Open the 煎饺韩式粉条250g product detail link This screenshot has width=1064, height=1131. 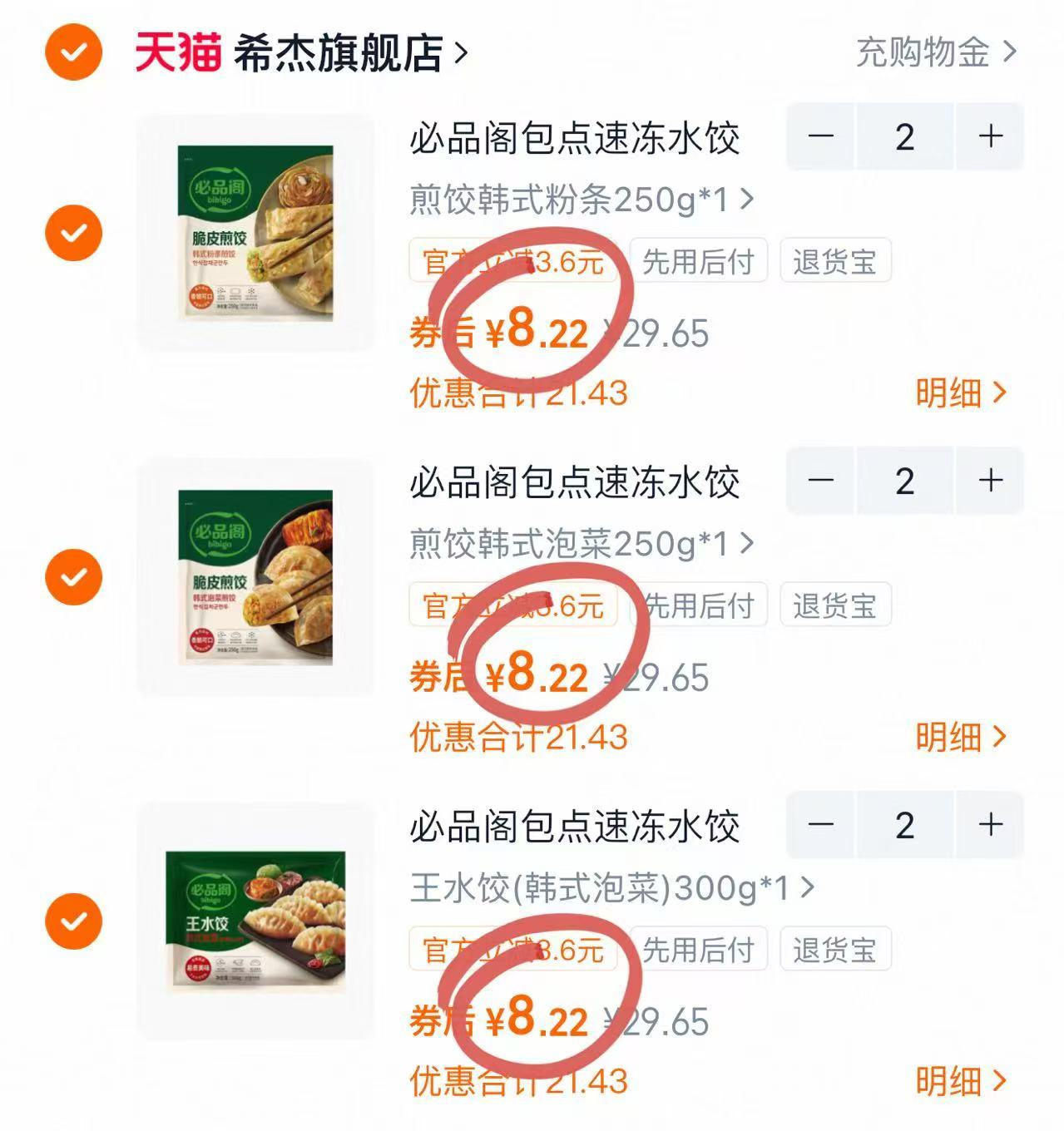580,201
